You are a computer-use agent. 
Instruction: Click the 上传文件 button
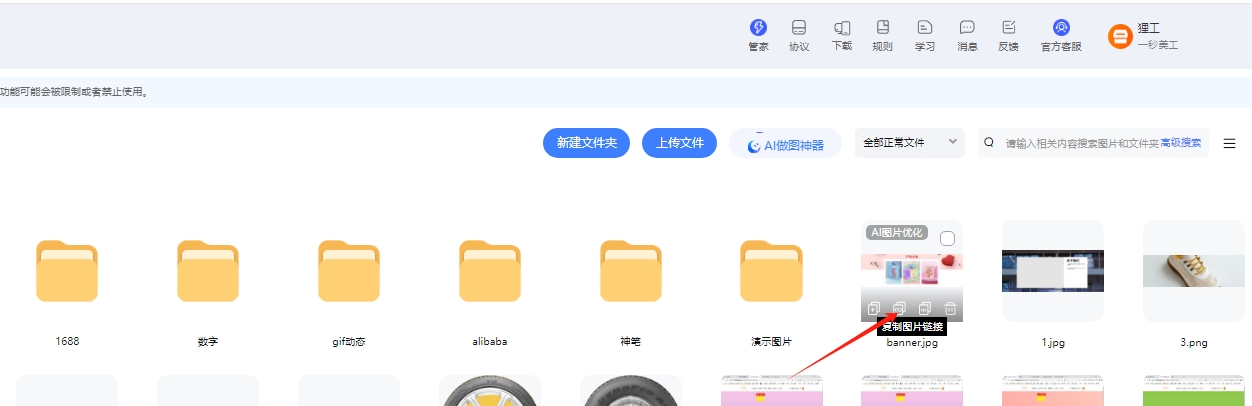tap(679, 143)
